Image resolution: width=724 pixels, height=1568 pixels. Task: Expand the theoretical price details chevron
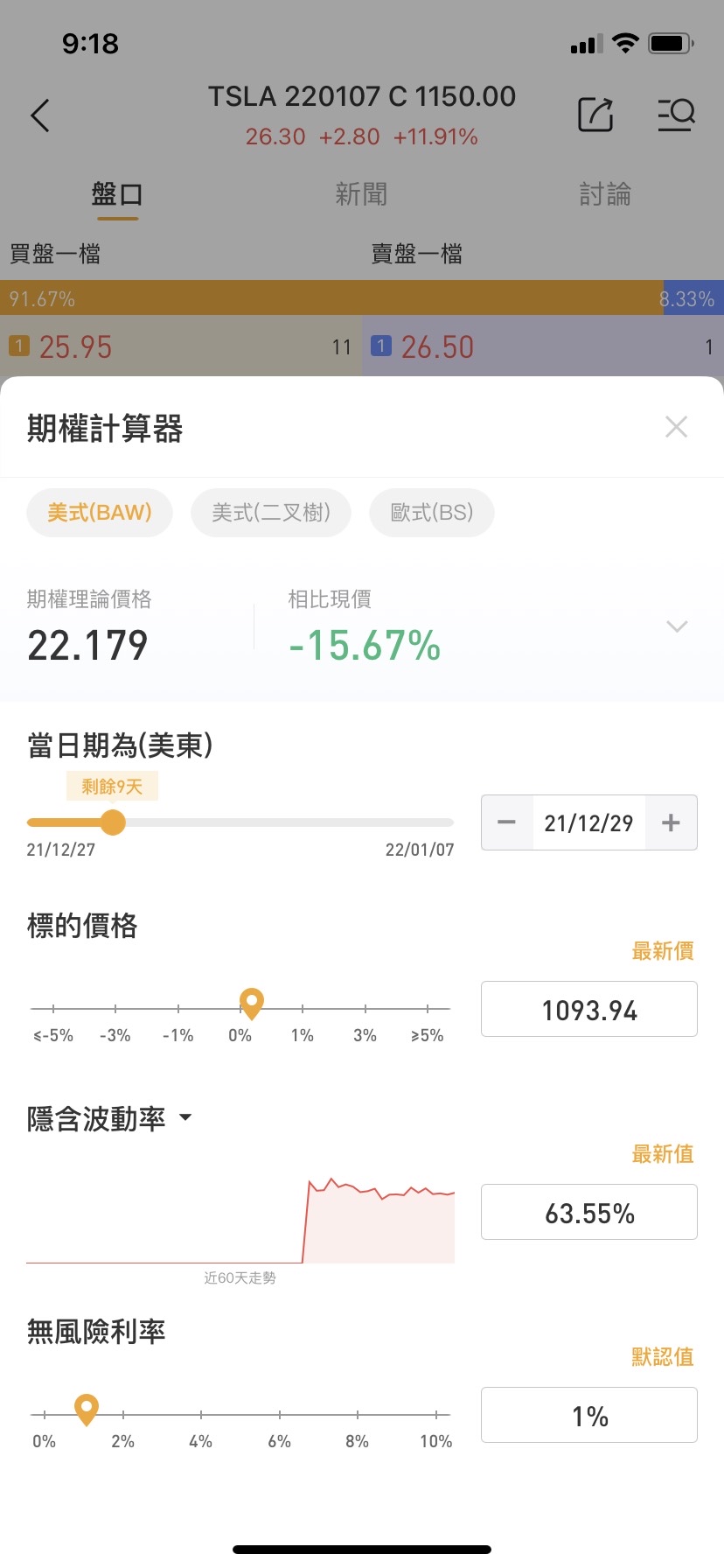pyautogui.click(x=677, y=626)
